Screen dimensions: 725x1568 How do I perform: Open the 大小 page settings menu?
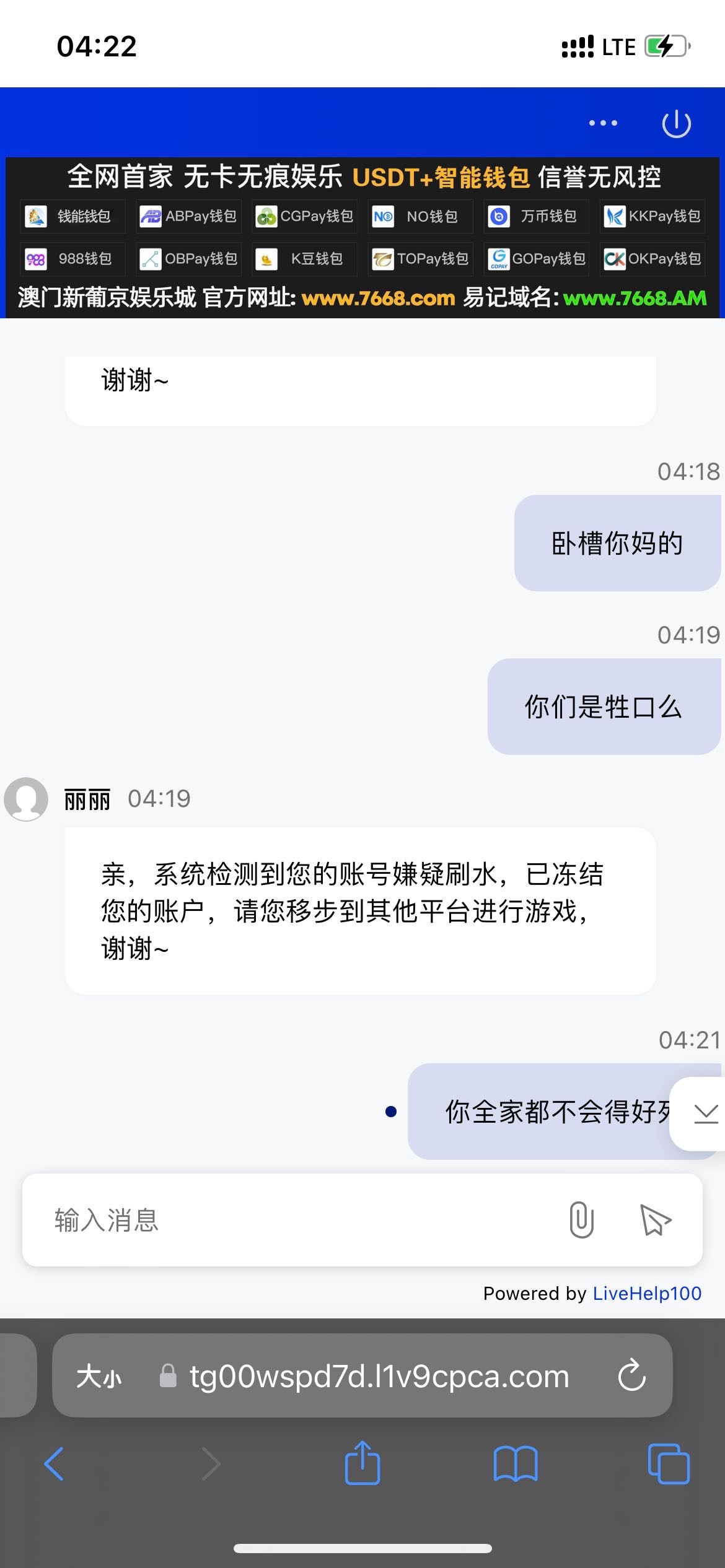coord(99,1377)
